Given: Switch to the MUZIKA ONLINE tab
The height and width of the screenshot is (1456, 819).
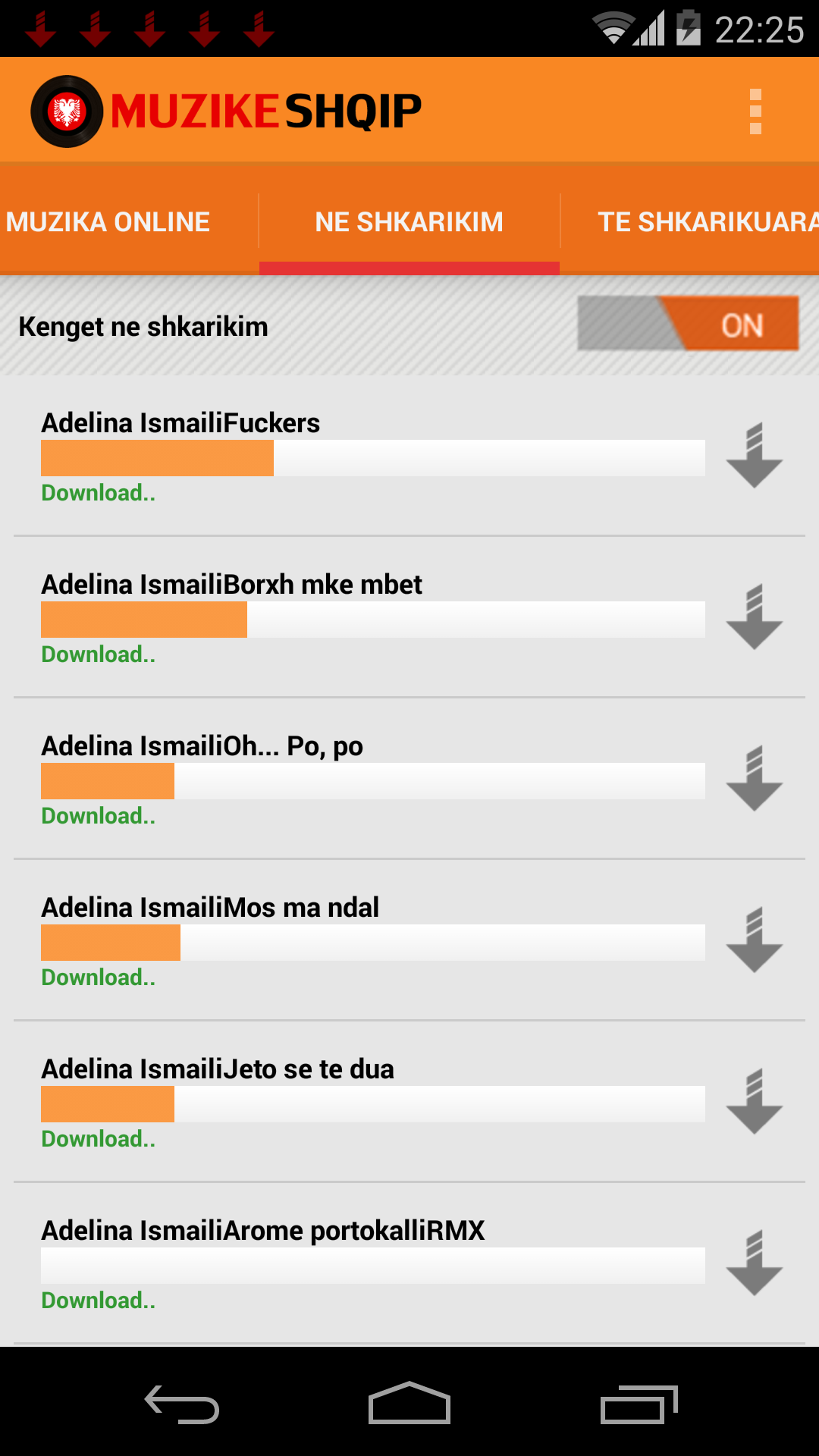Looking at the screenshot, I should pos(109,221).
